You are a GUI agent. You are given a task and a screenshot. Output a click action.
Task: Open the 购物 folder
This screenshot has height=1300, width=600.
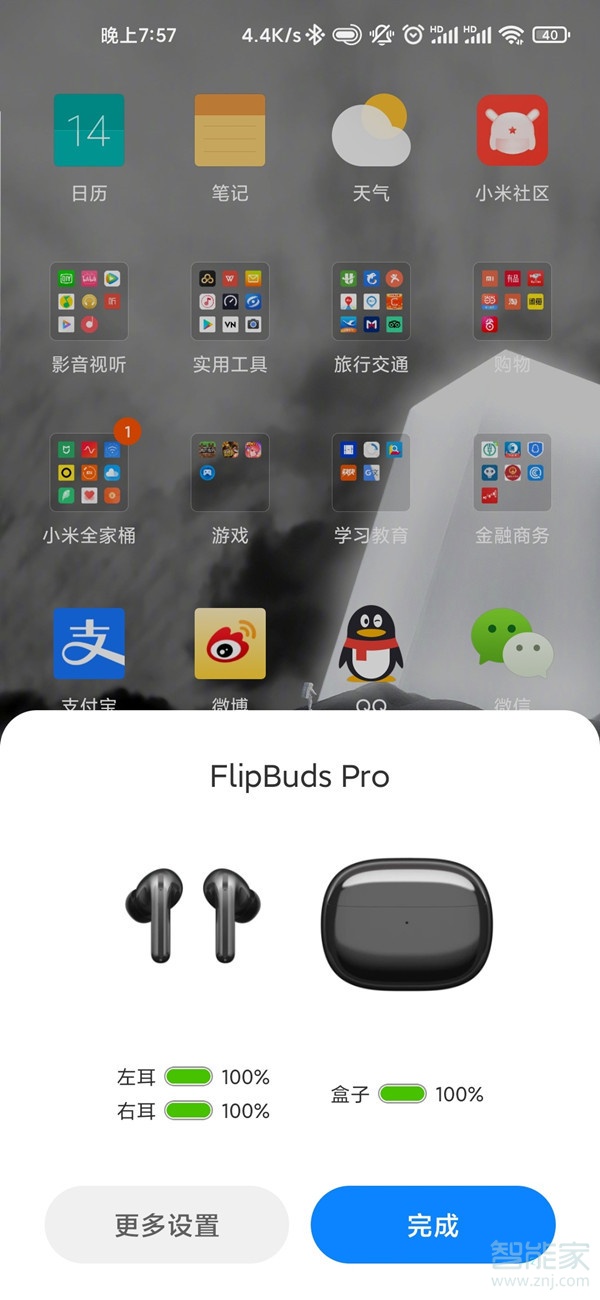pos(512,301)
